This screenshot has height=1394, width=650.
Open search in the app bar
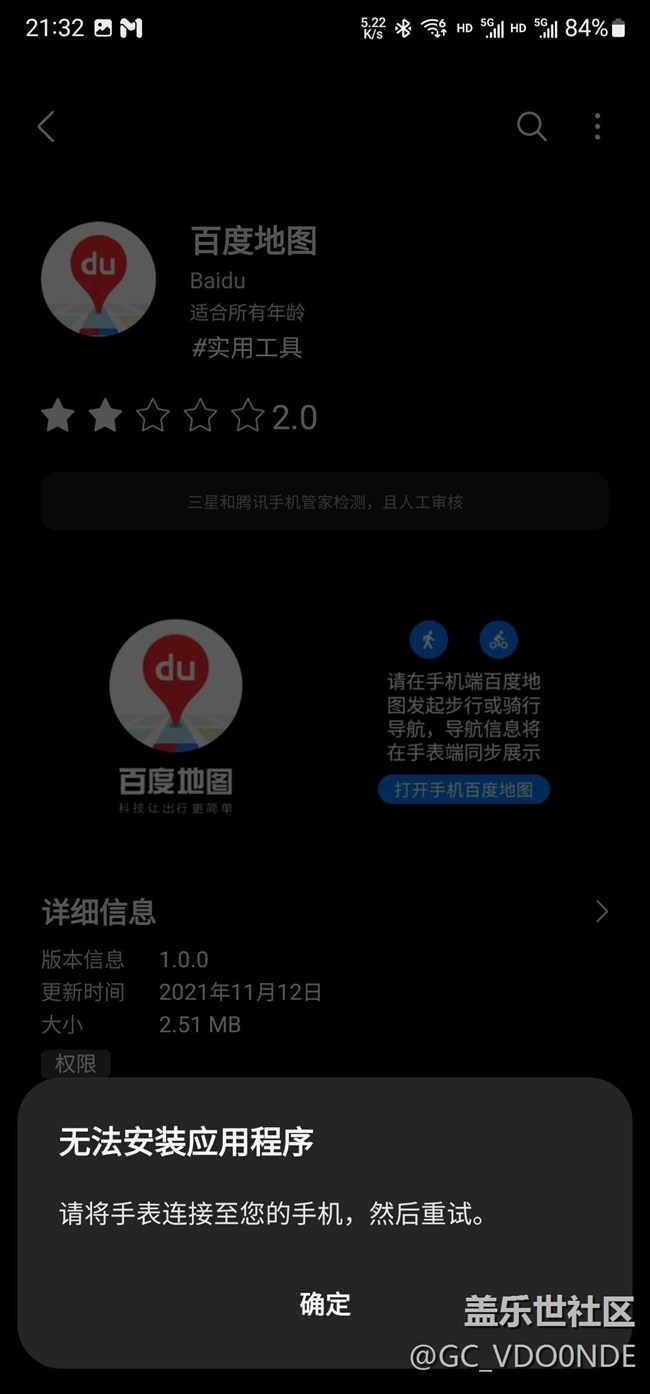531,126
